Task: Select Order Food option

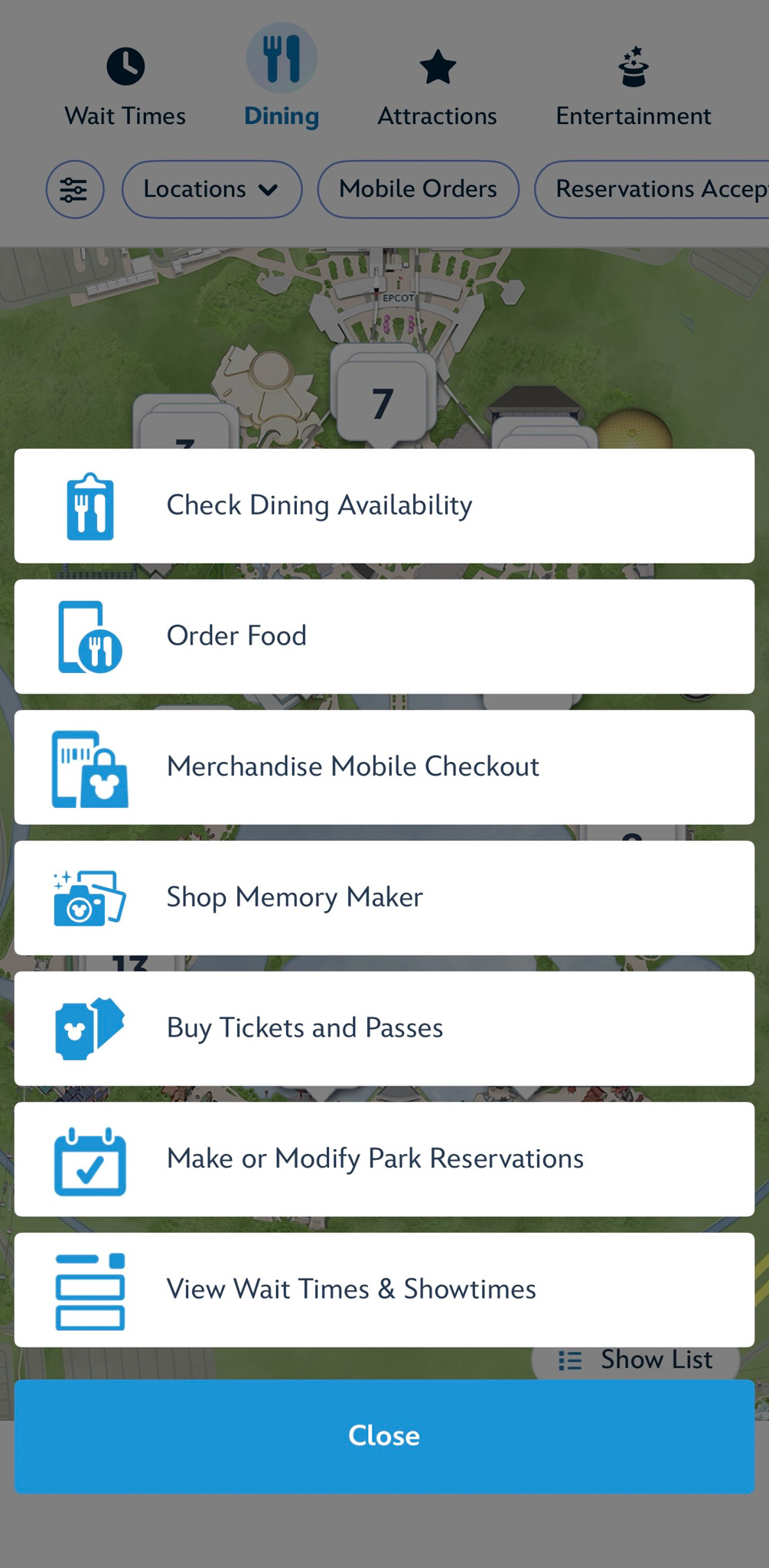Action: 384,636
